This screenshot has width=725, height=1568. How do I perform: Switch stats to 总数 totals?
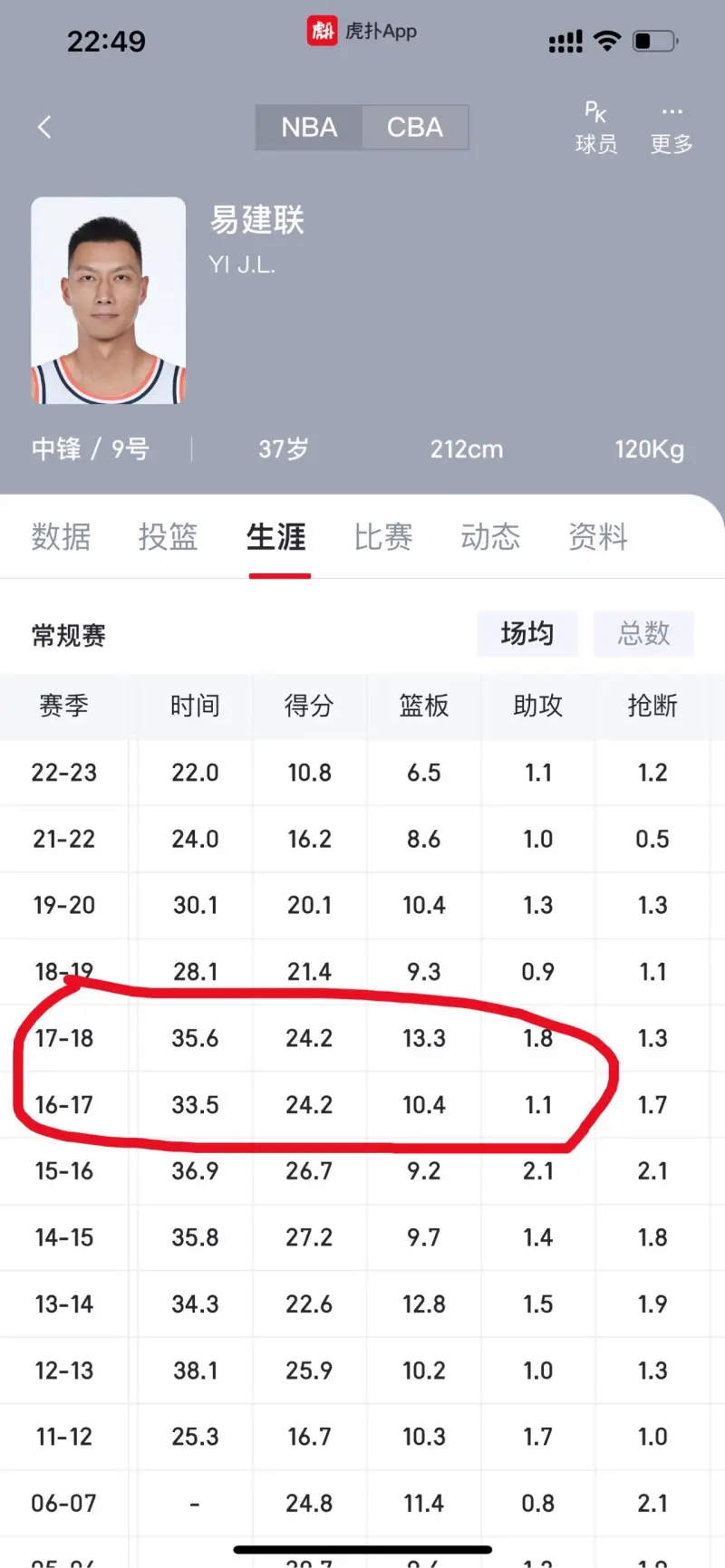point(643,633)
